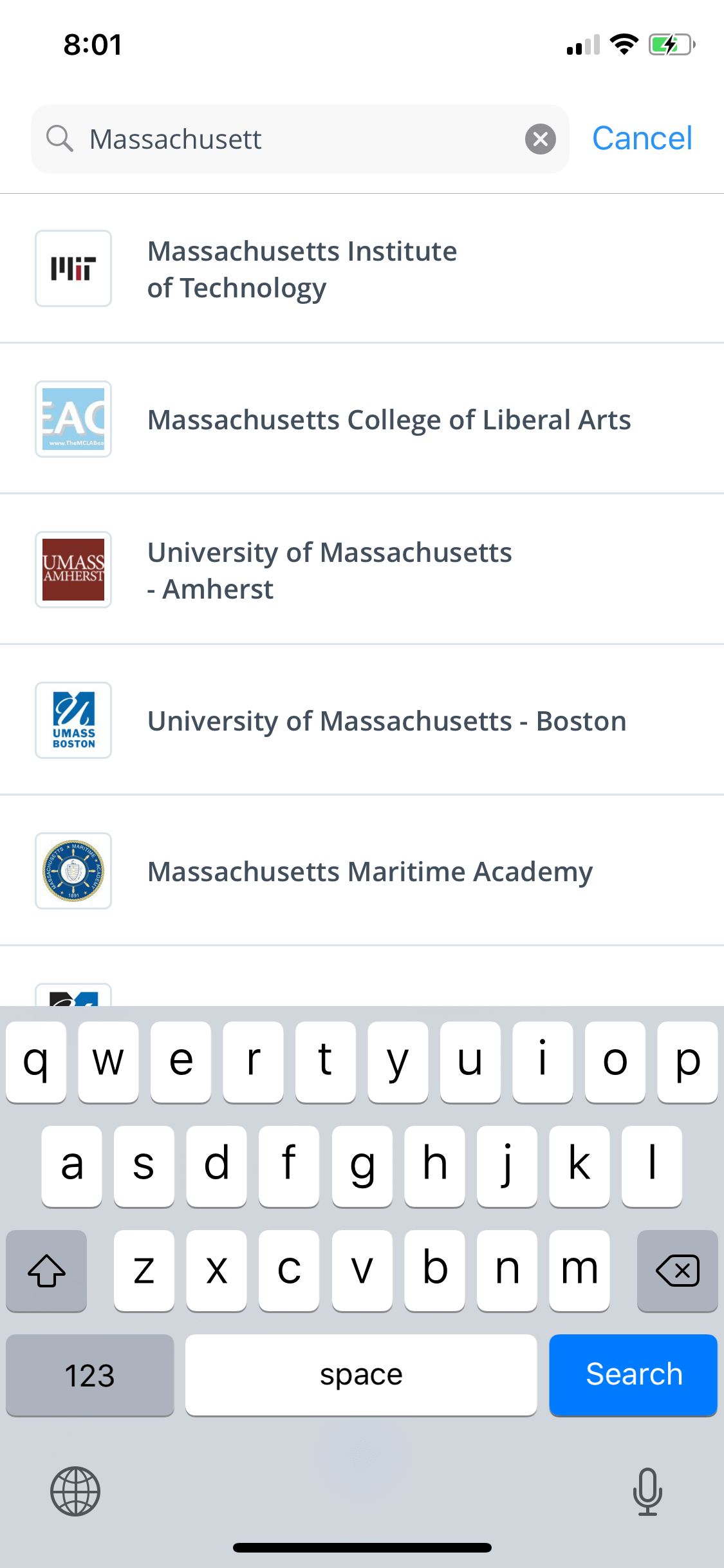This screenshot has width=724, height=1568.
Task: Tap the microphone dictation icon
Action: [647, 1491]
